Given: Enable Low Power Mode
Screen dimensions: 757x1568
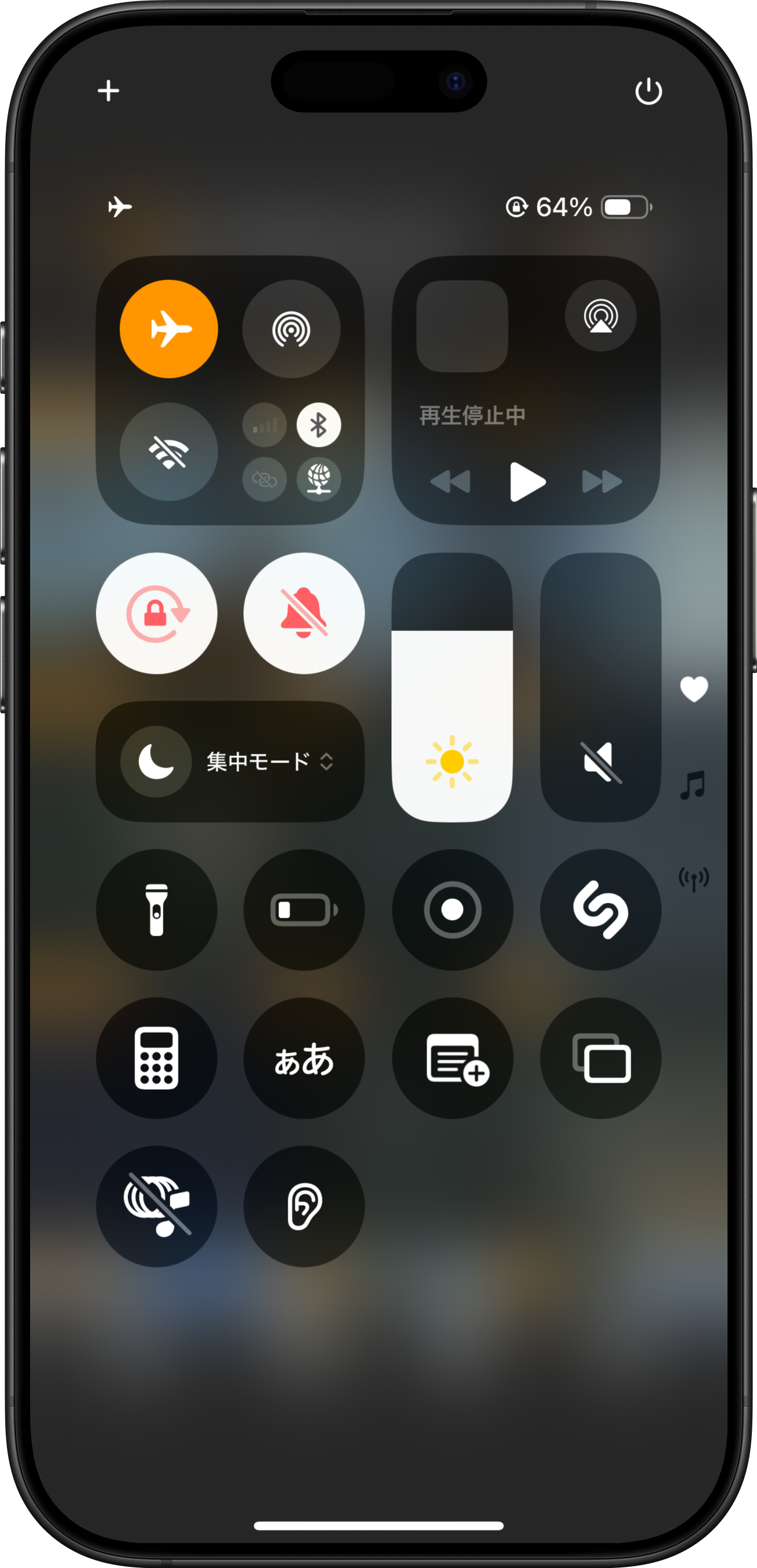Looking at the screenshot, I should point(304,910).
